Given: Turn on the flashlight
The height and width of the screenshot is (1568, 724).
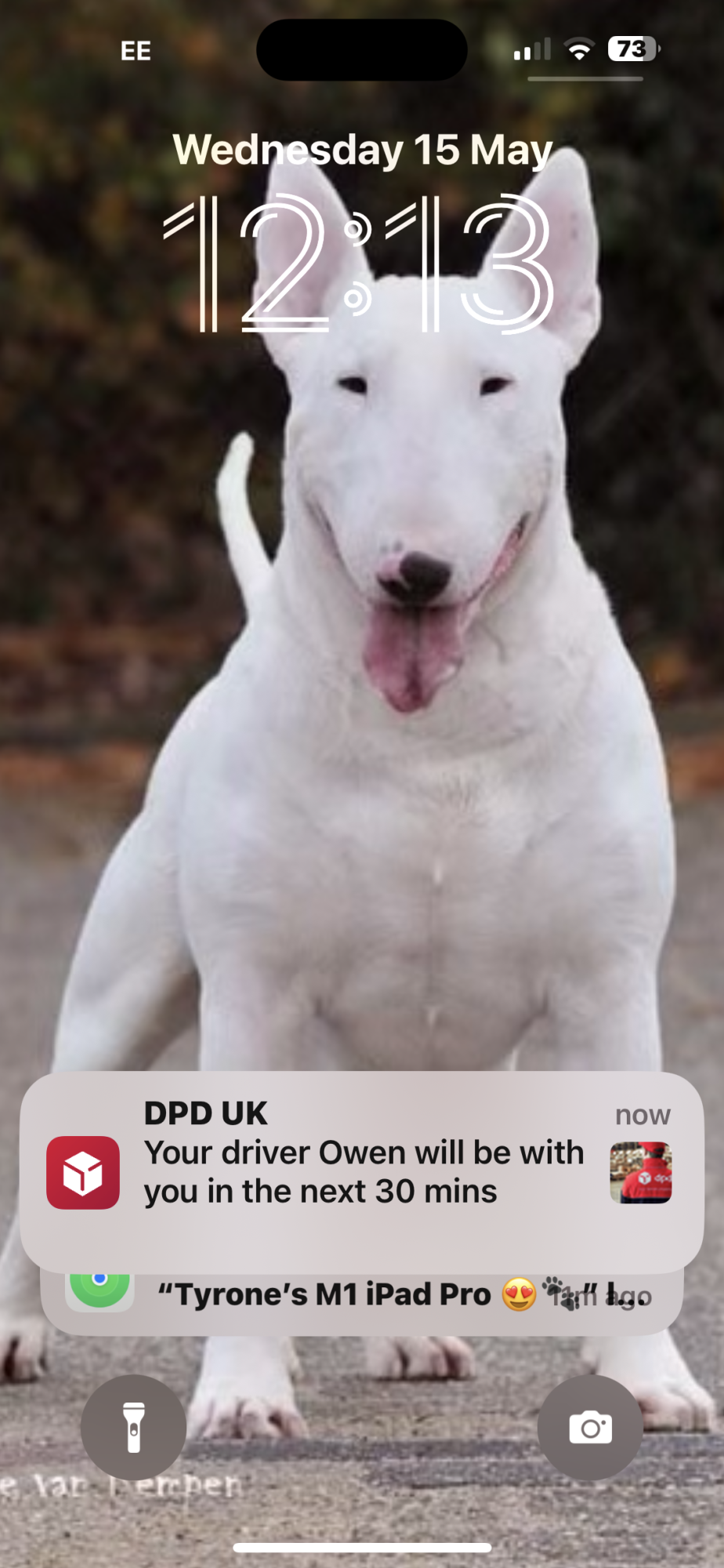Looking at the screenshot, I should 133,1427.
